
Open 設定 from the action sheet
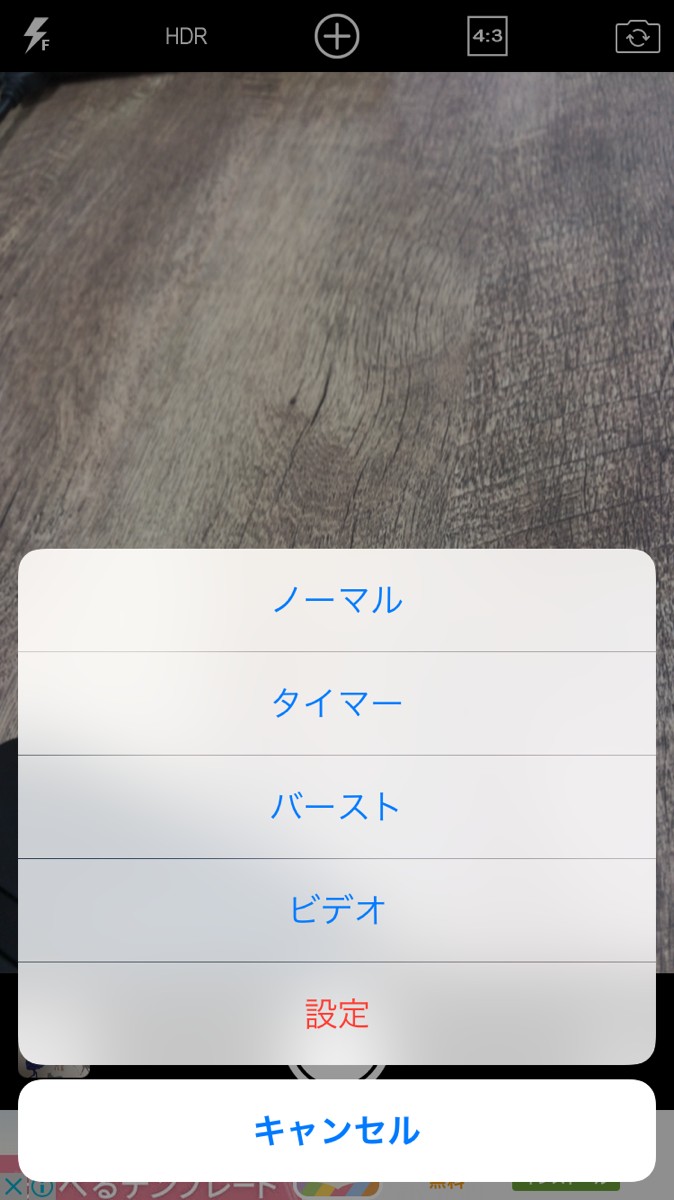(337, 1013)
